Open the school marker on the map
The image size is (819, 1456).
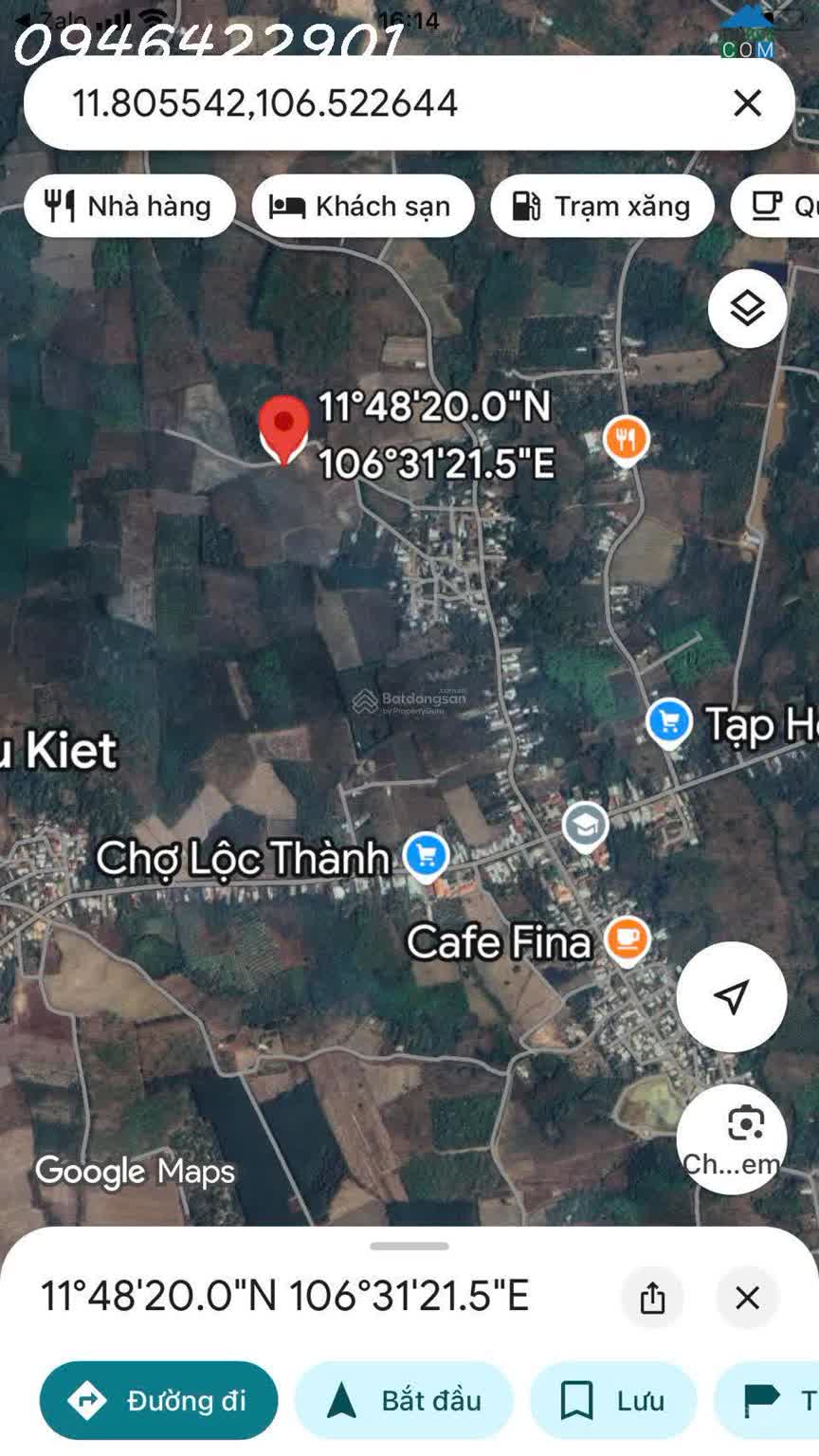pyautogui.click(x=585, y=827)
